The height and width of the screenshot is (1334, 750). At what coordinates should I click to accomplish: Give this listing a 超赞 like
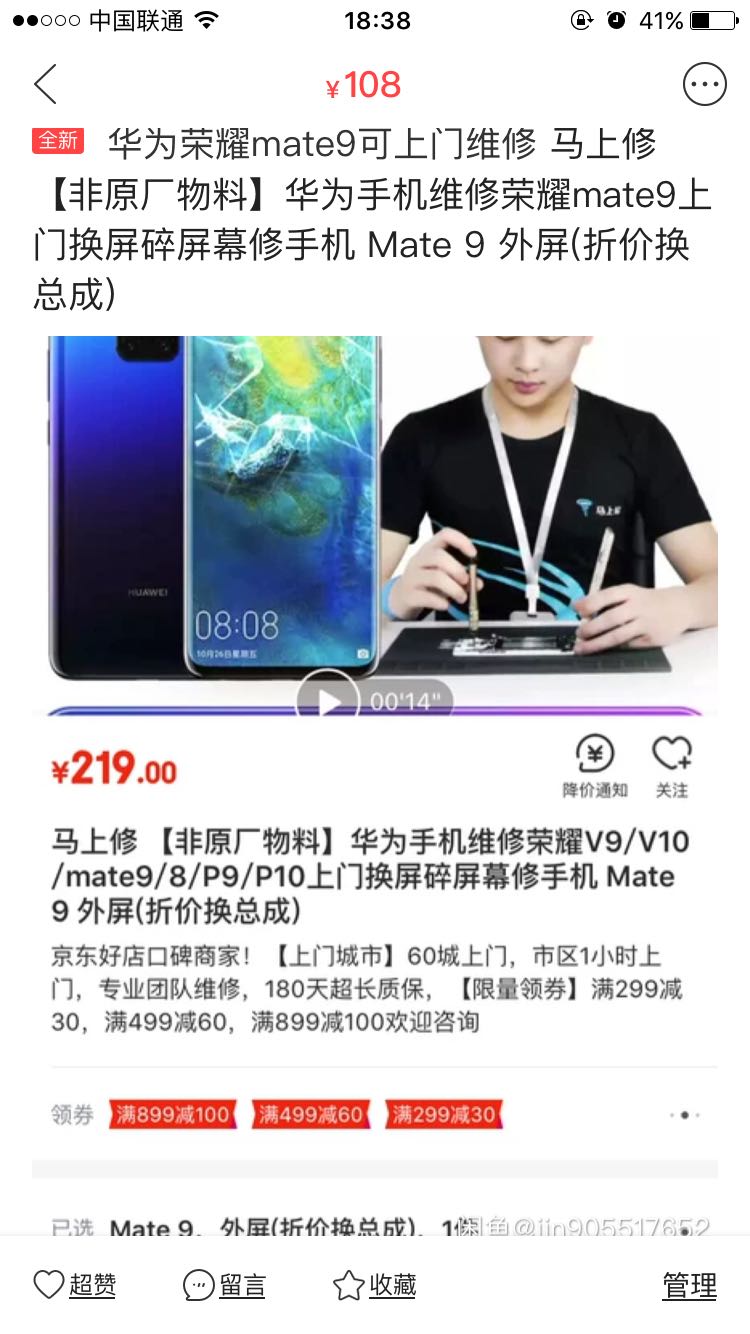[75, 1285]
